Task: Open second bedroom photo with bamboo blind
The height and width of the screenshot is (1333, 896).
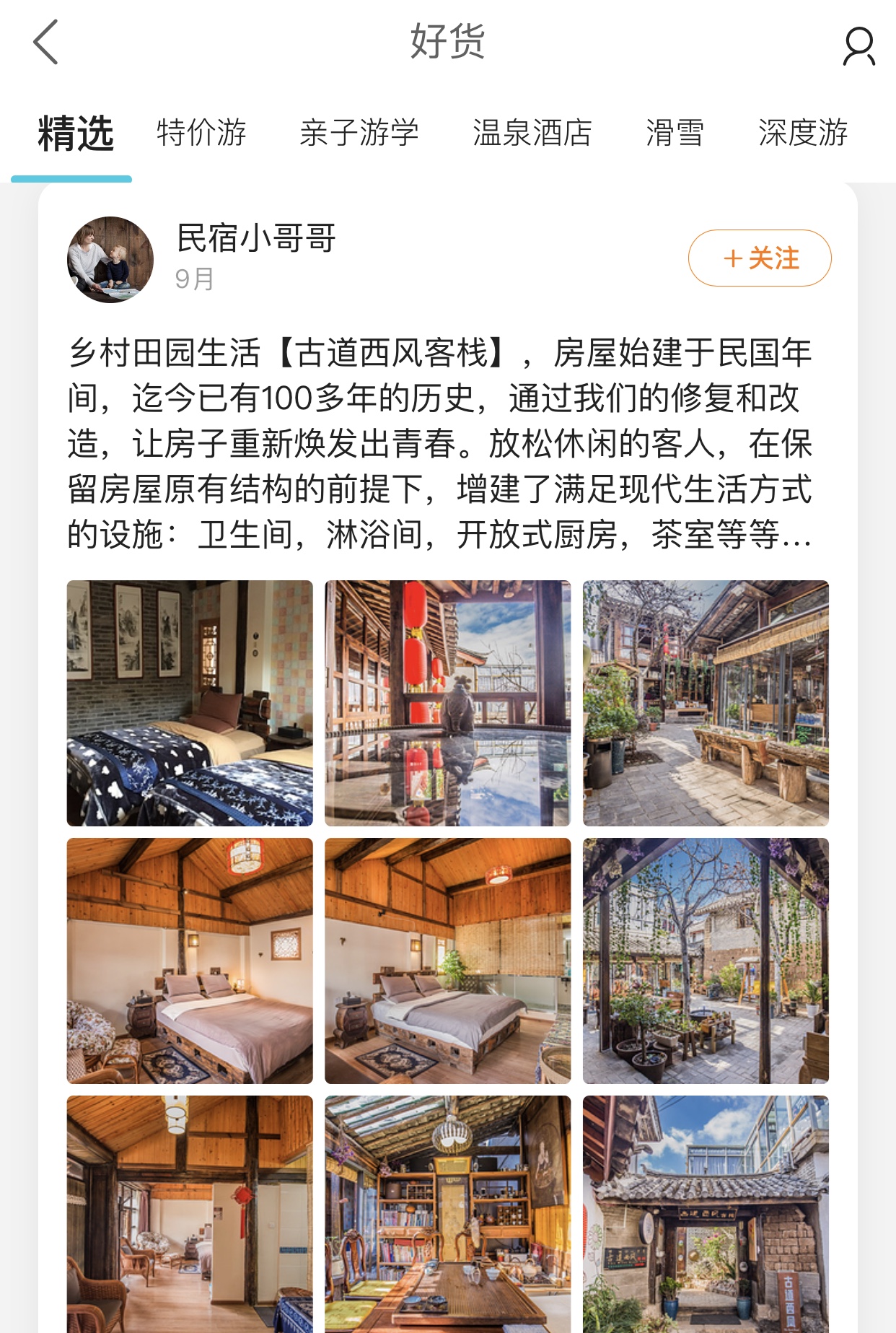Action: (447, 961)
